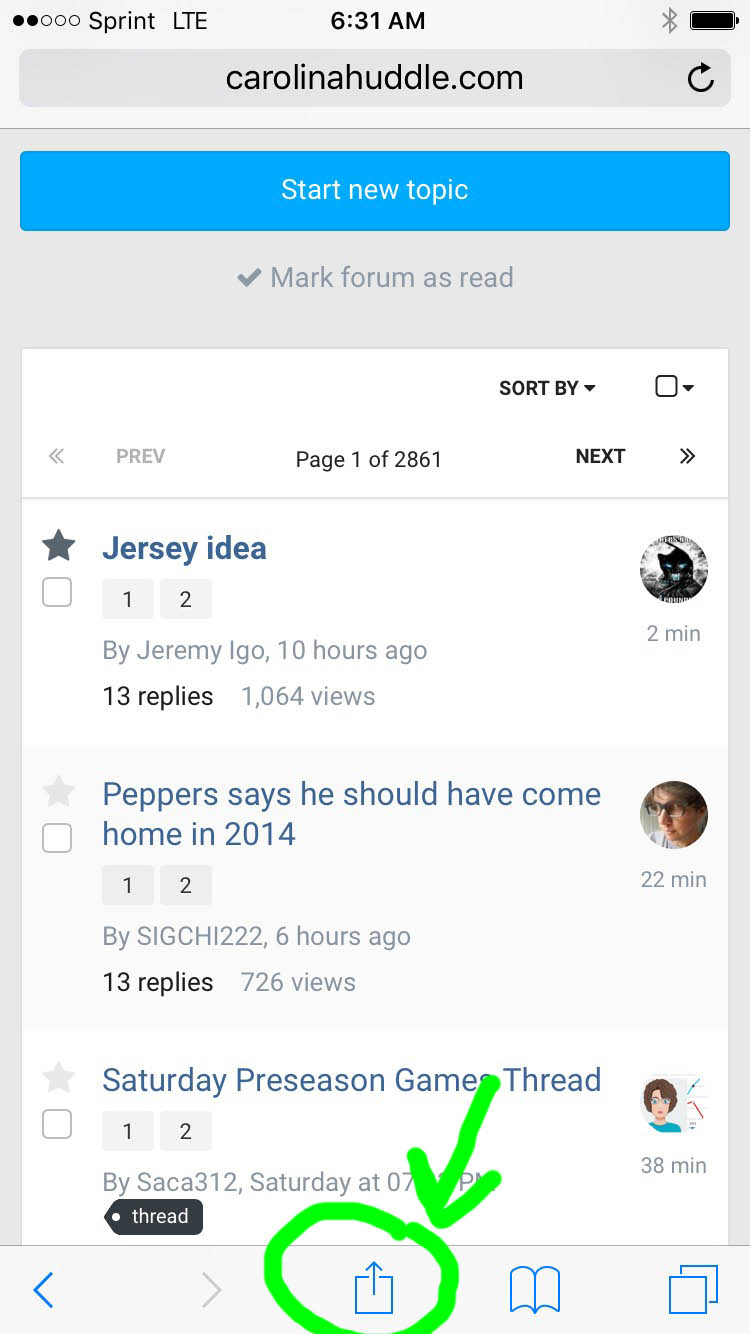
Task: Tap the Safari share icon
Action: point(374,1289)
